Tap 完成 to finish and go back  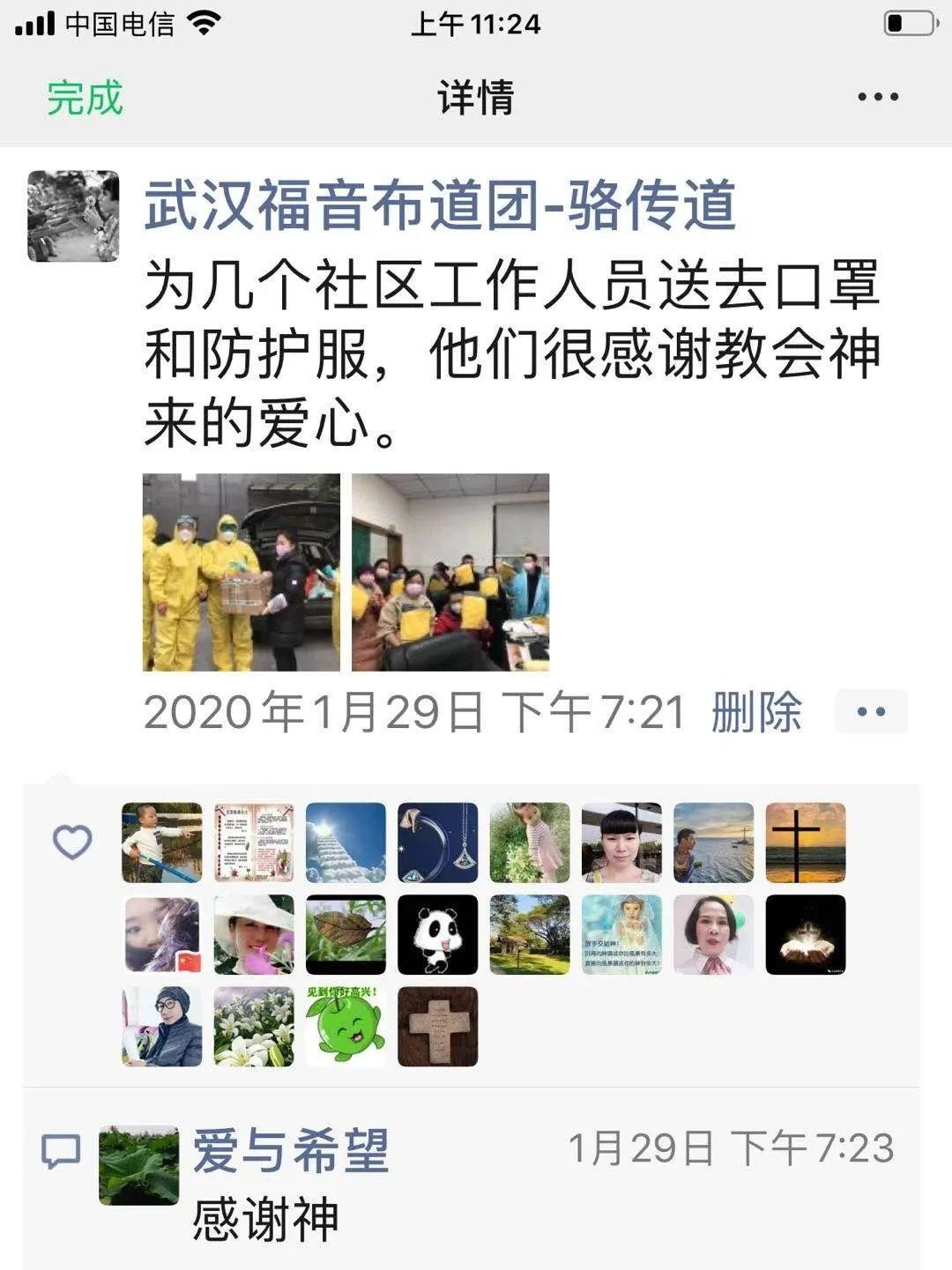click(x=85, y=97)
